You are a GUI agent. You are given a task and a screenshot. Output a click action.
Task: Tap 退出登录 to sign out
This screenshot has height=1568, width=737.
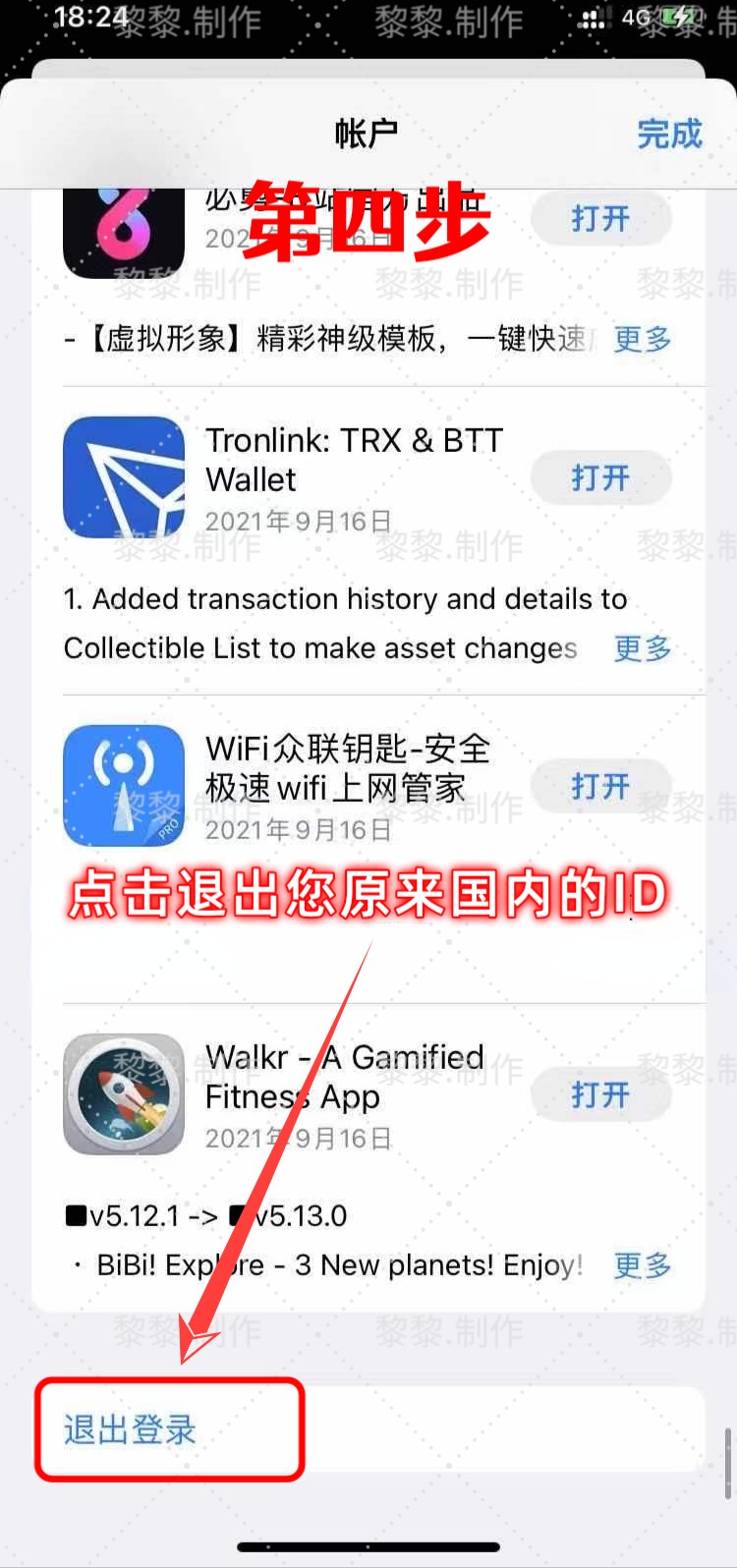131,1429
